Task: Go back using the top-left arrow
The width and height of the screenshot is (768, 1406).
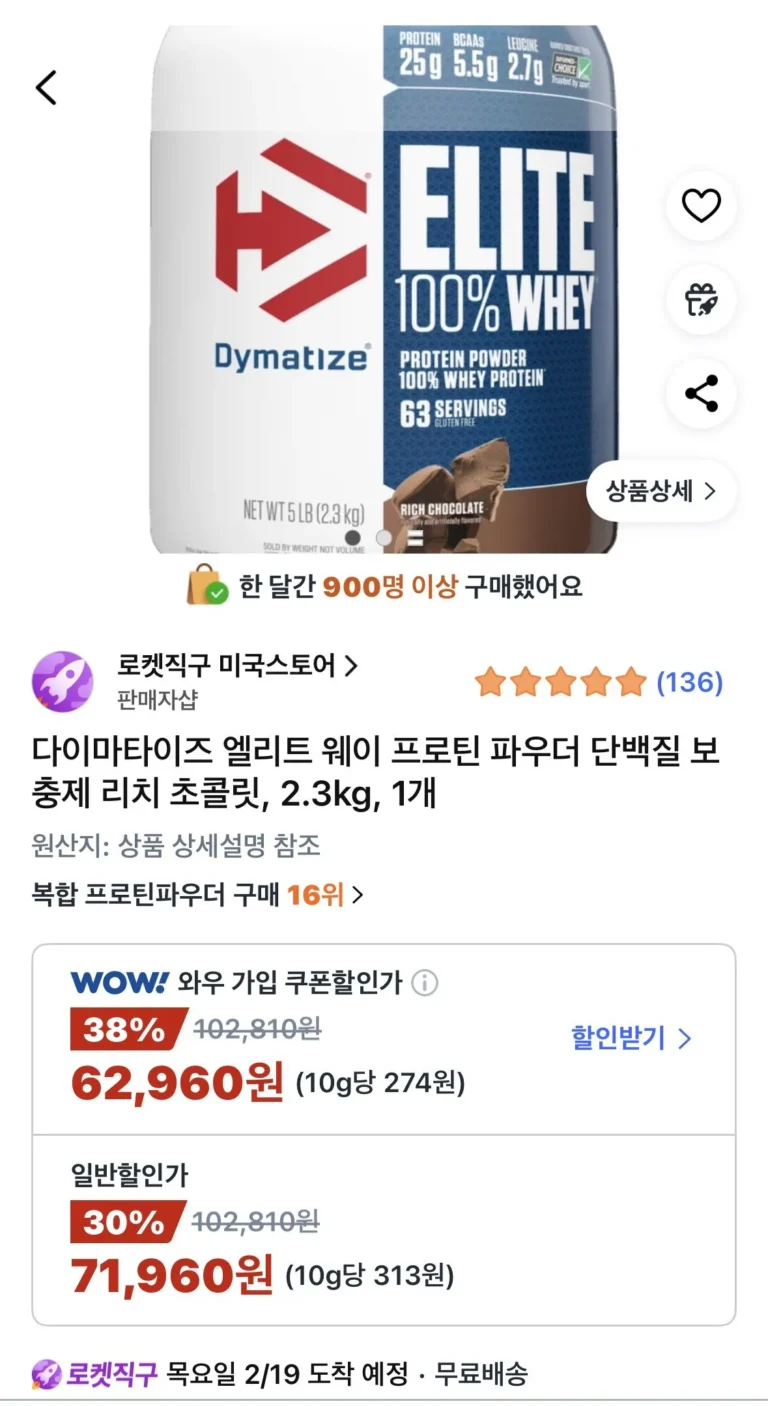Action: [x=47, y=88]
